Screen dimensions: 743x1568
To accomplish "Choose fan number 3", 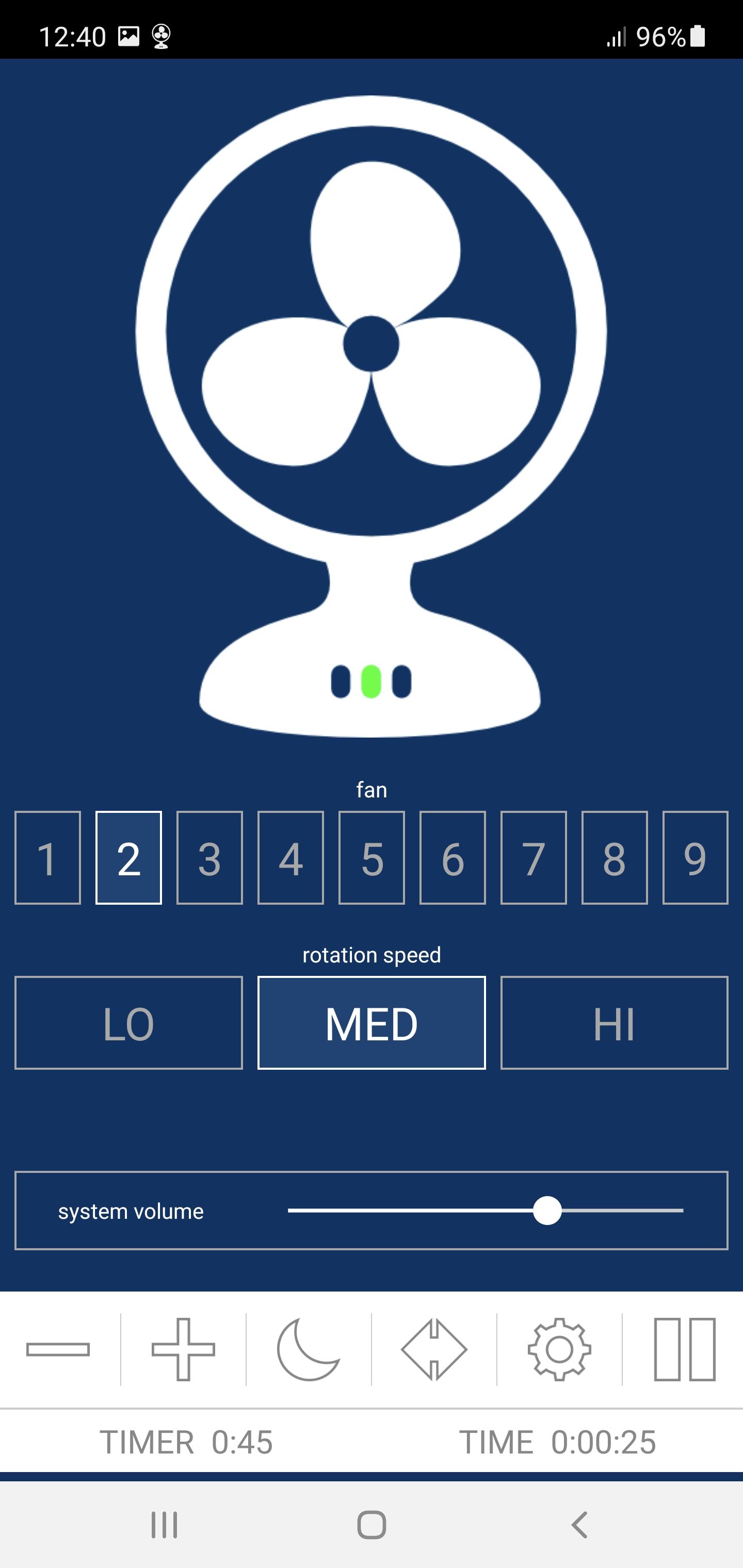I will pos(209,858).
